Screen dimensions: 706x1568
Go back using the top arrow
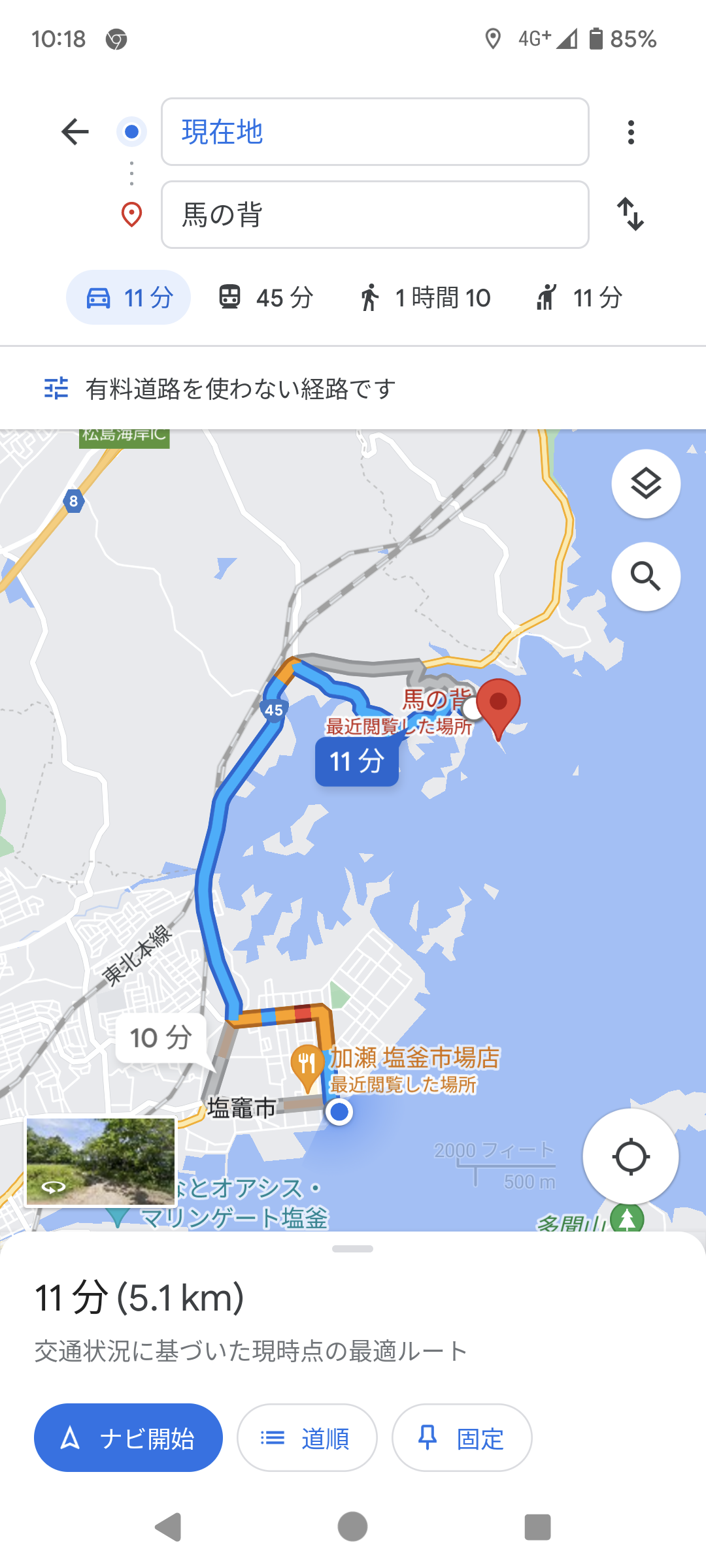point(75,132)
